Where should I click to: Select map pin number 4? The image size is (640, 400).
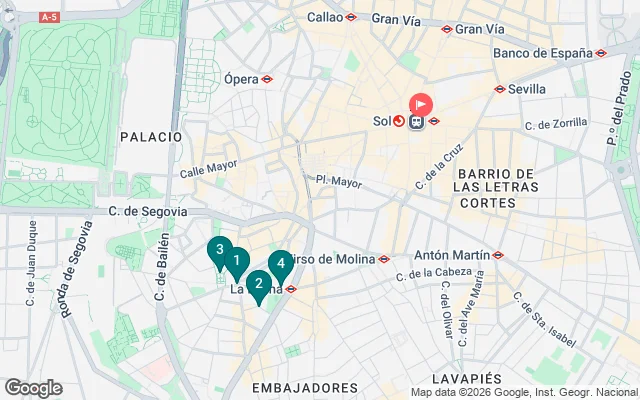pos(280,264)
